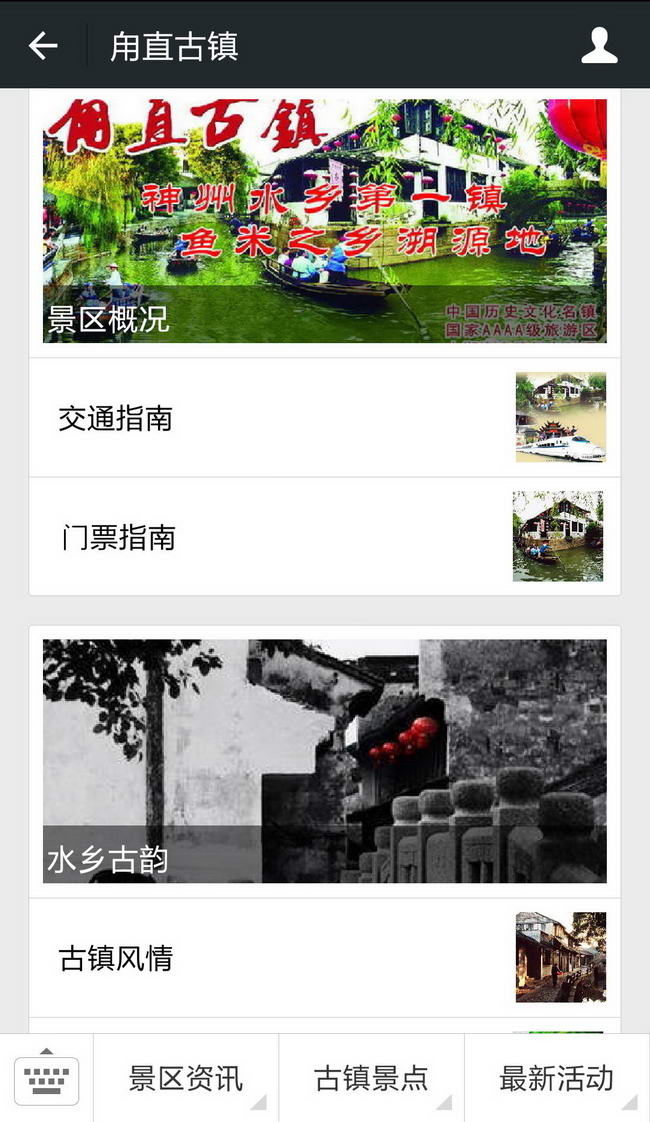This screenshot has width=650, height=1122.
Task: Expand the 最新活动 menu
Action: (x=557, y=1078)
